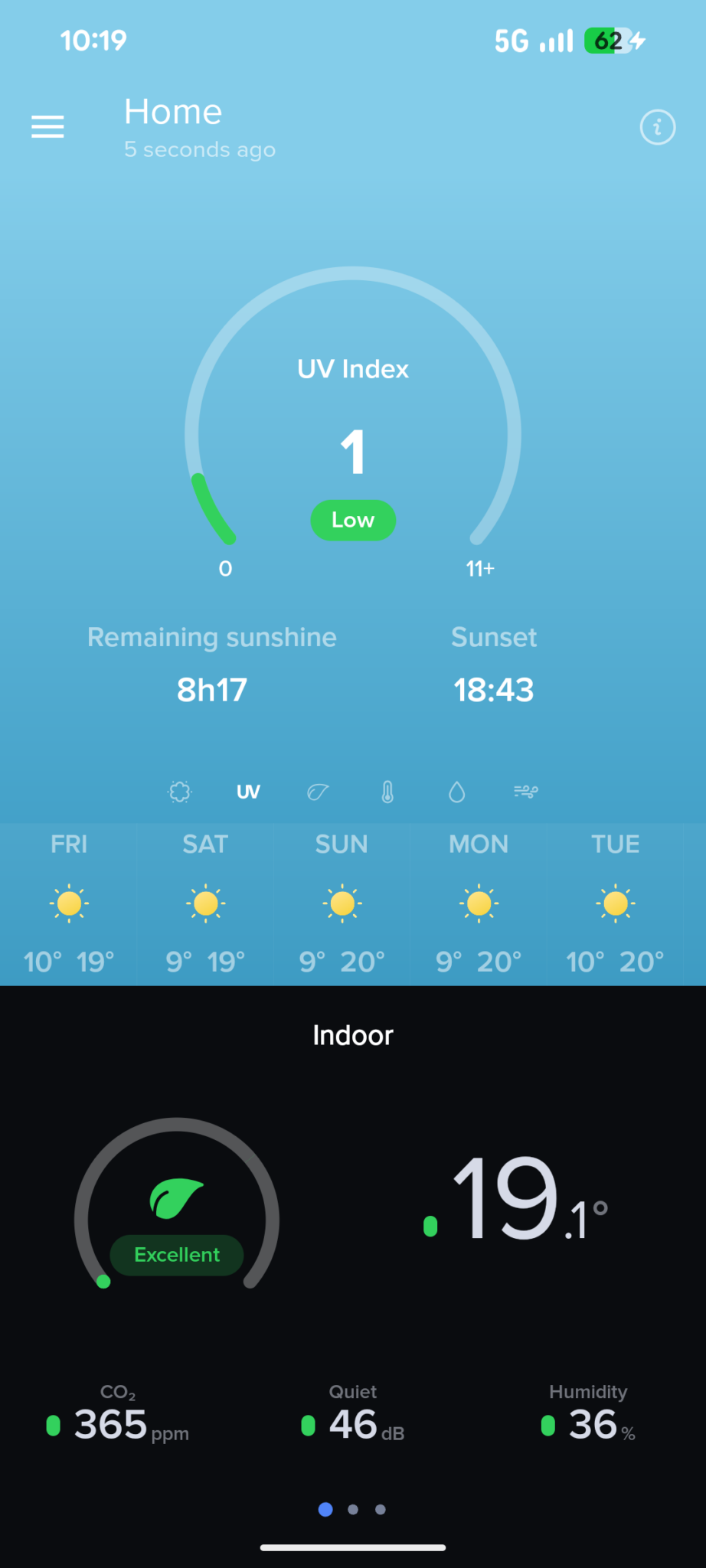Open the hamburger drawer menu
This screenshot has width=706, height=1568.
(x=47, y=126)
